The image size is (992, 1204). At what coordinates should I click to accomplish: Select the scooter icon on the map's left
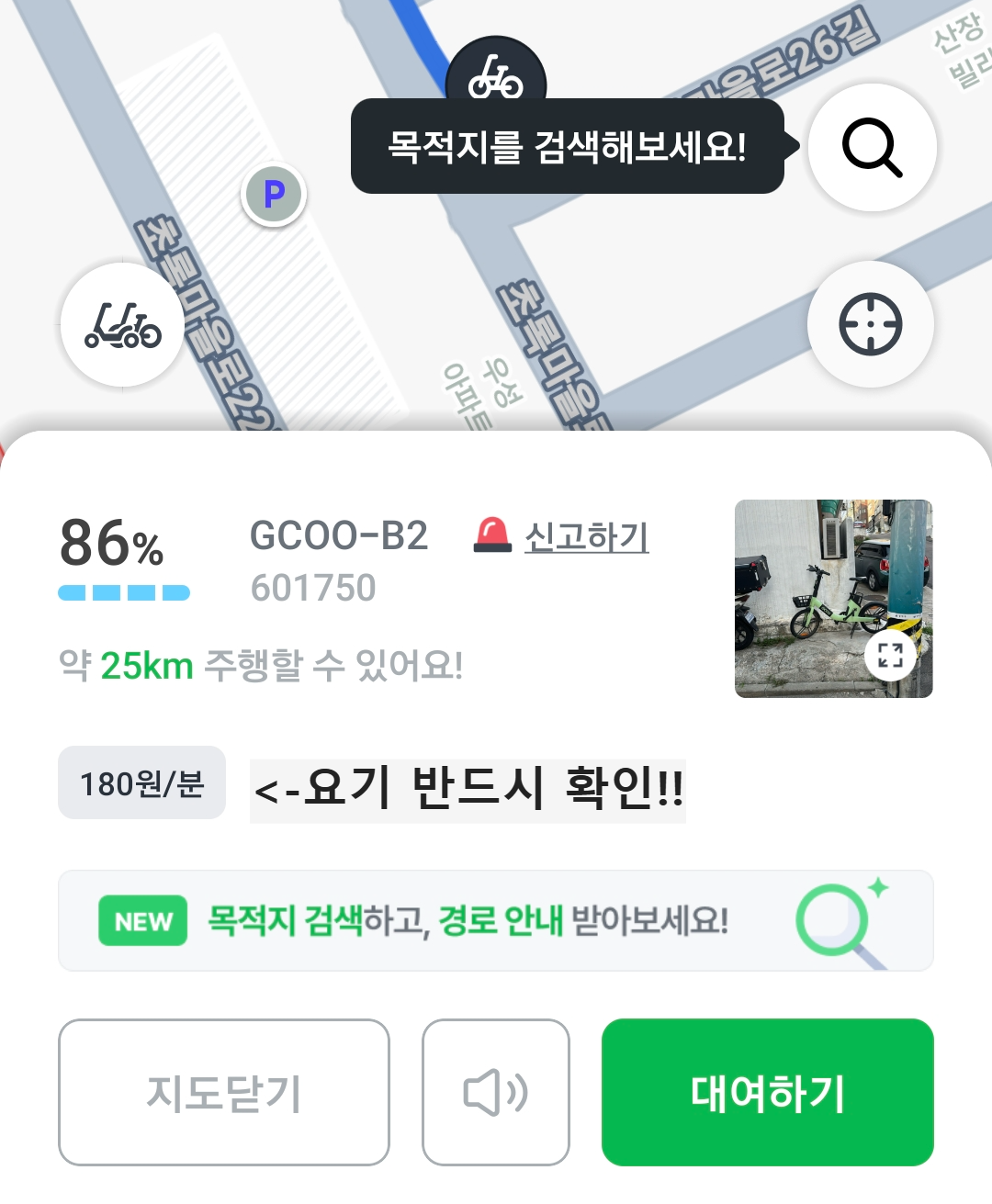[122, 326]
